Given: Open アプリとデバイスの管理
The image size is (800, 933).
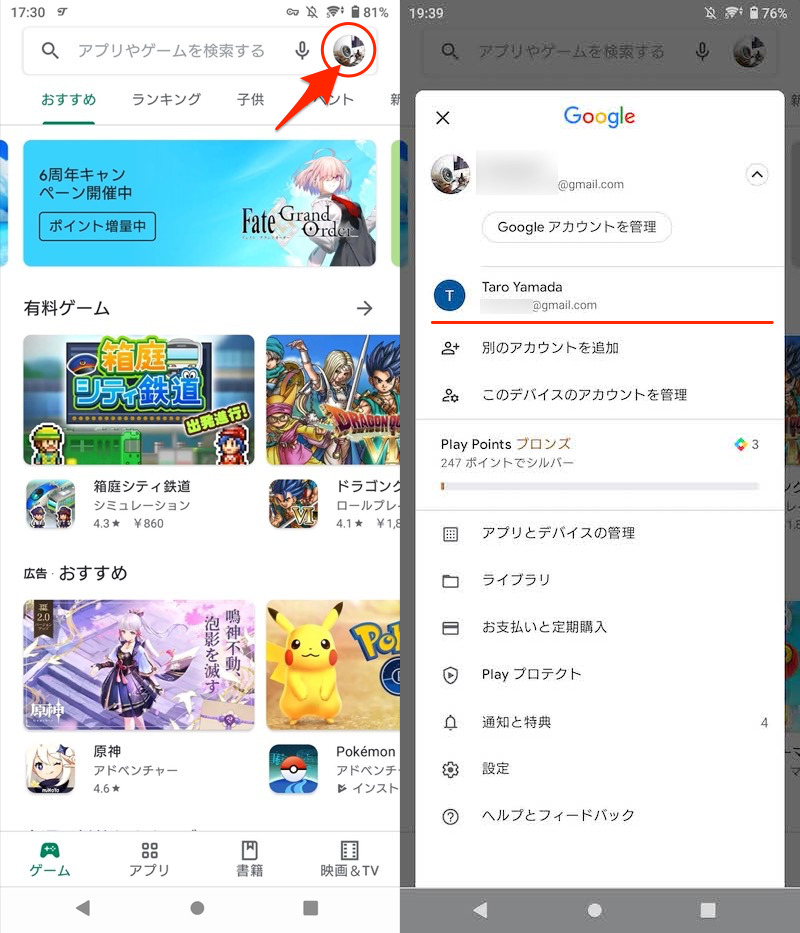Looking at the screenshot, I should [558, 533].
